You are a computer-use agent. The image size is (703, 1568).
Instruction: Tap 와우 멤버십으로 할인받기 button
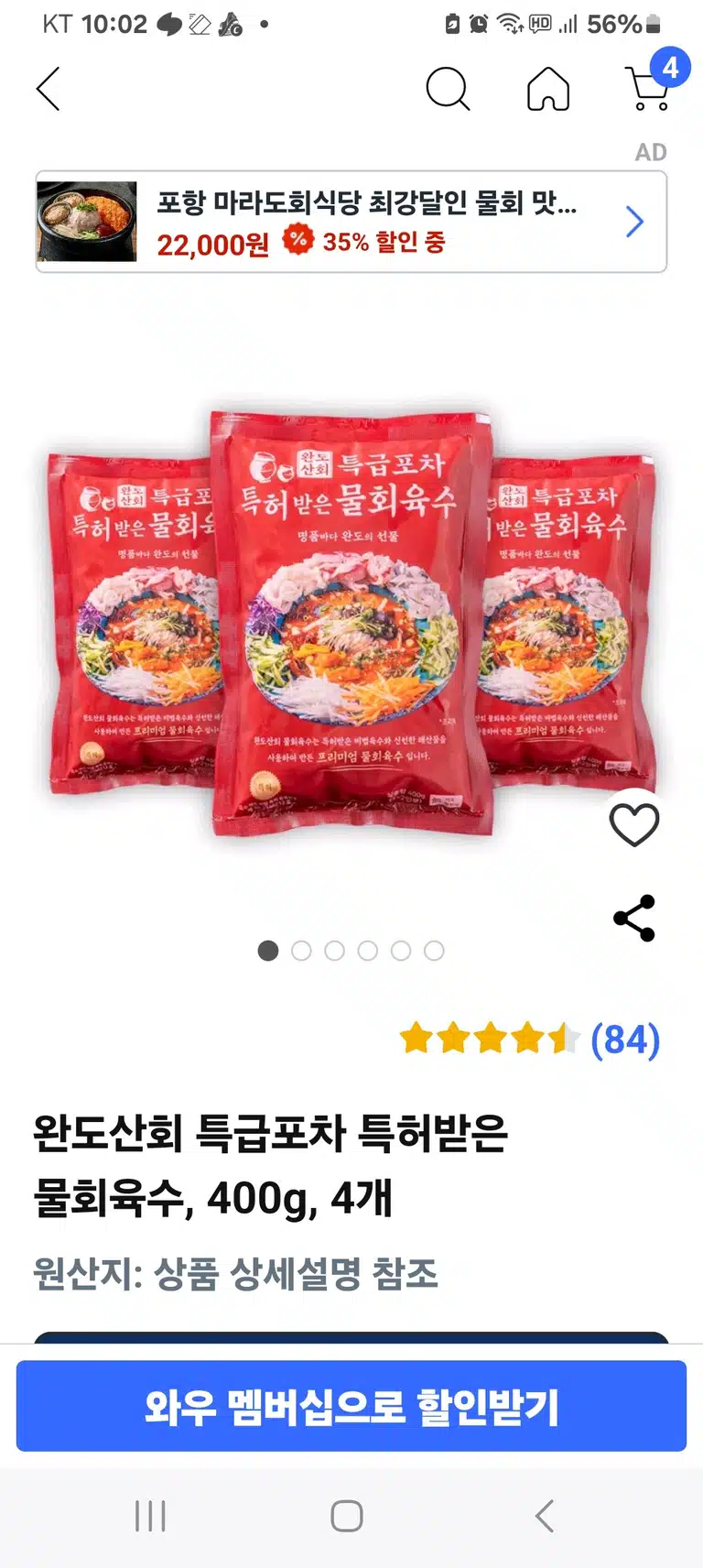(351, 1406)
